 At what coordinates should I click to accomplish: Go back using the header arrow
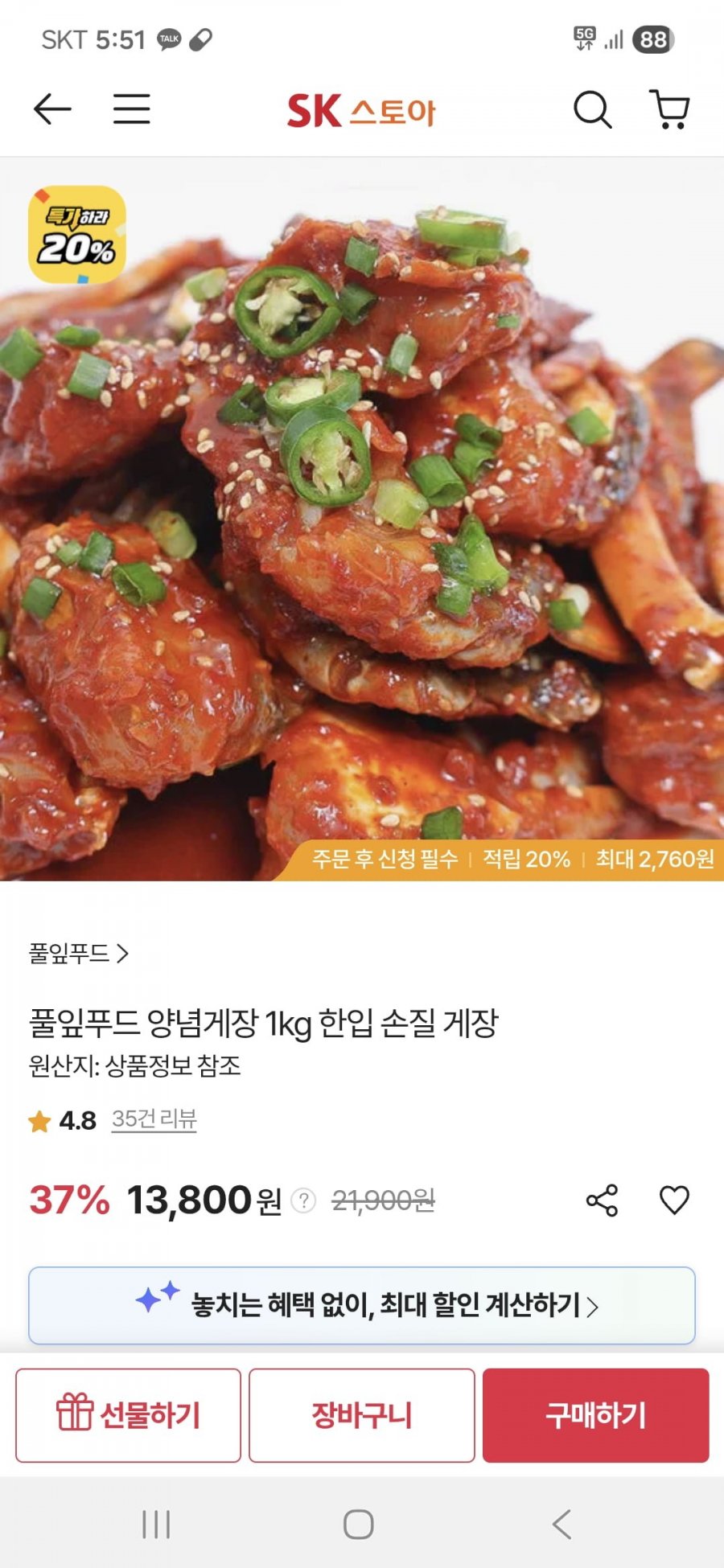pyautogui.click(x=52, y=109)
